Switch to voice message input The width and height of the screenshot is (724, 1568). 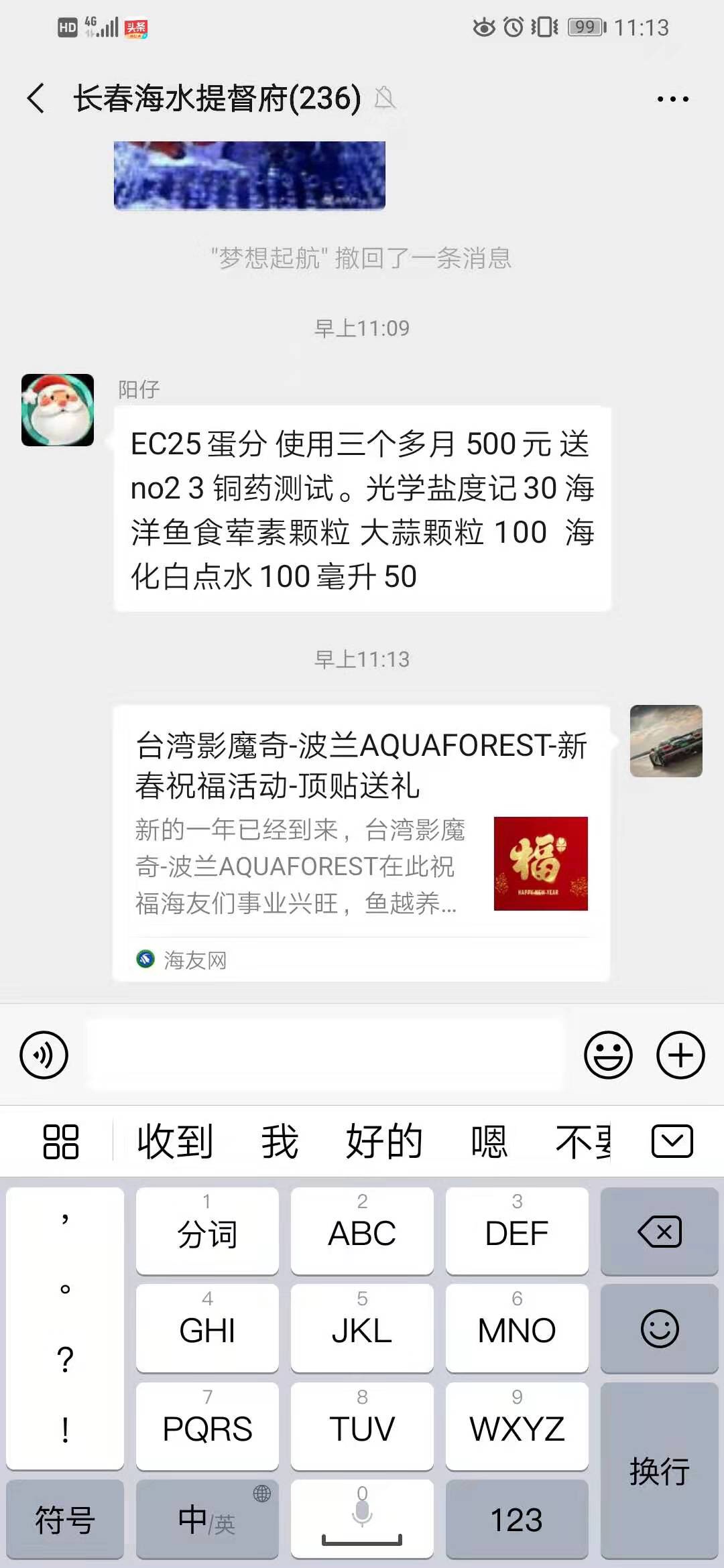[44, 1055]
